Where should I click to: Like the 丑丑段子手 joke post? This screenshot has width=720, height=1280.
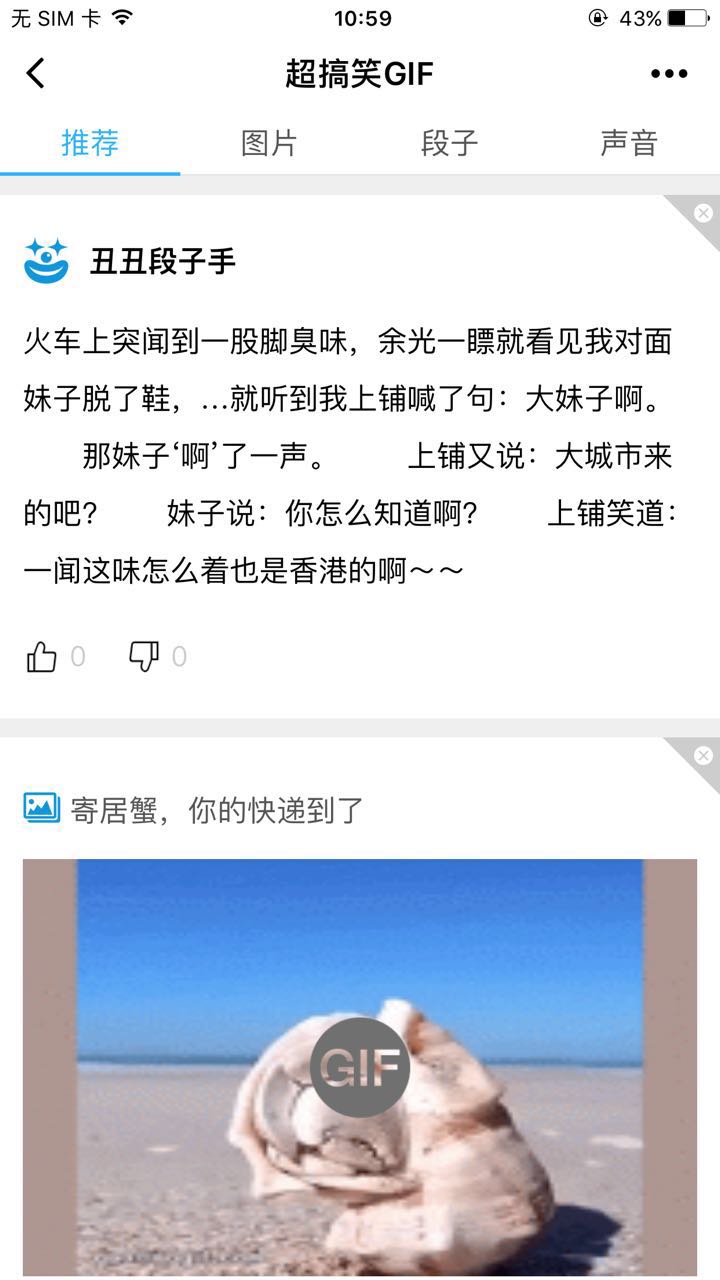click(42, 657)
